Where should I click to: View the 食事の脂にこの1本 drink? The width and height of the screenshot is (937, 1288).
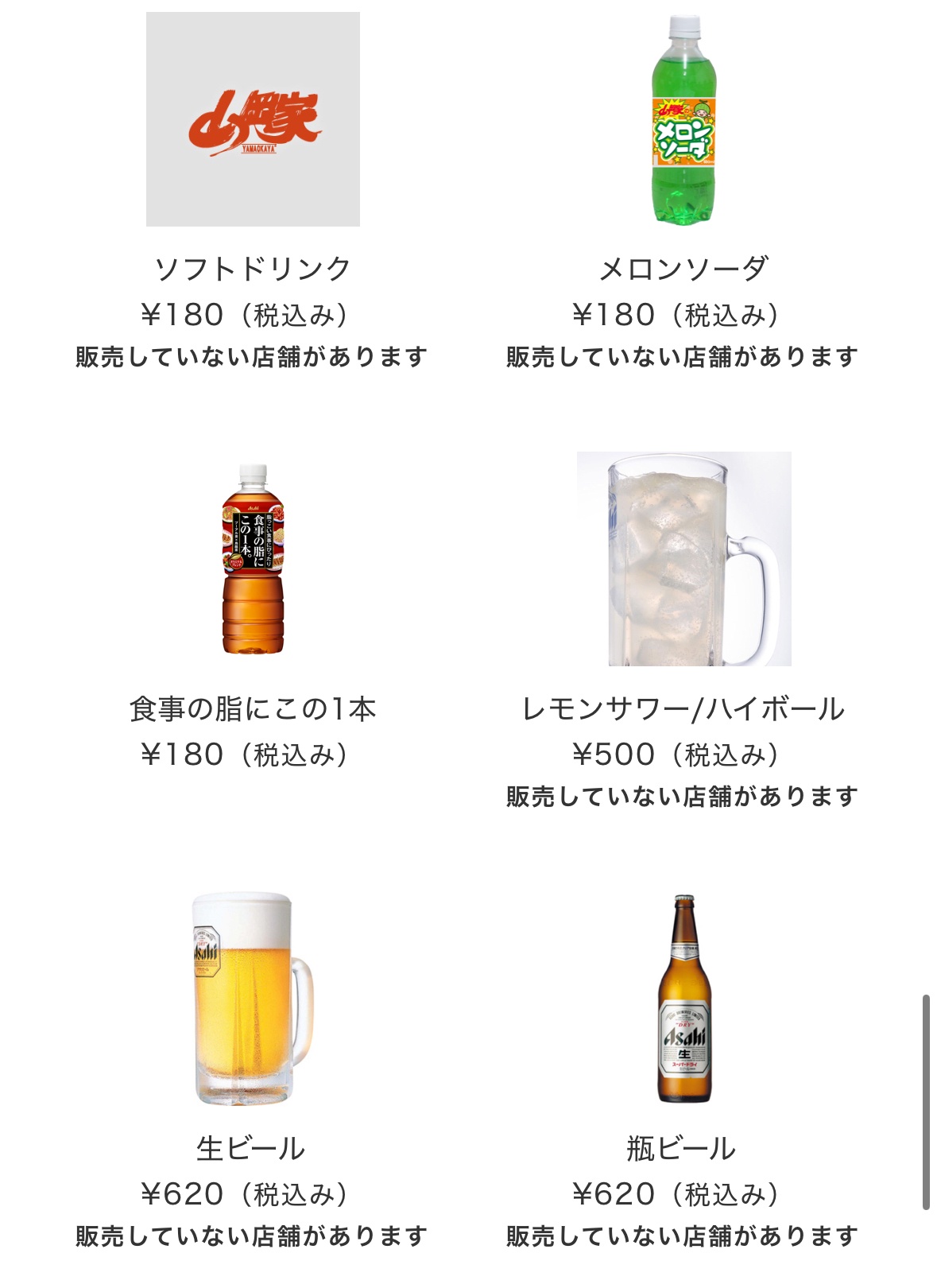coord(253,559)
